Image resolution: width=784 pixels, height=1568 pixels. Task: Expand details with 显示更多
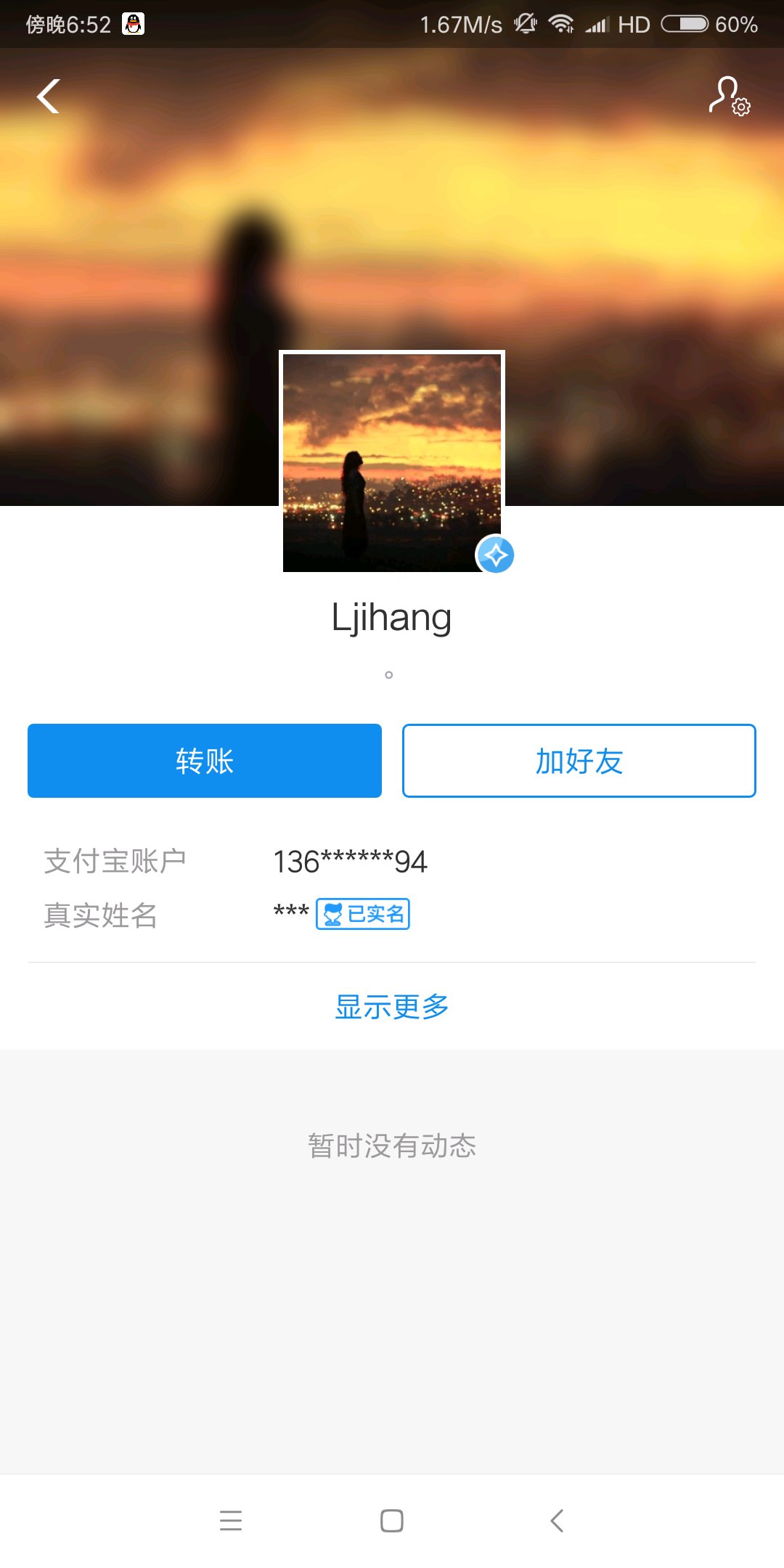coord(392,1007)
